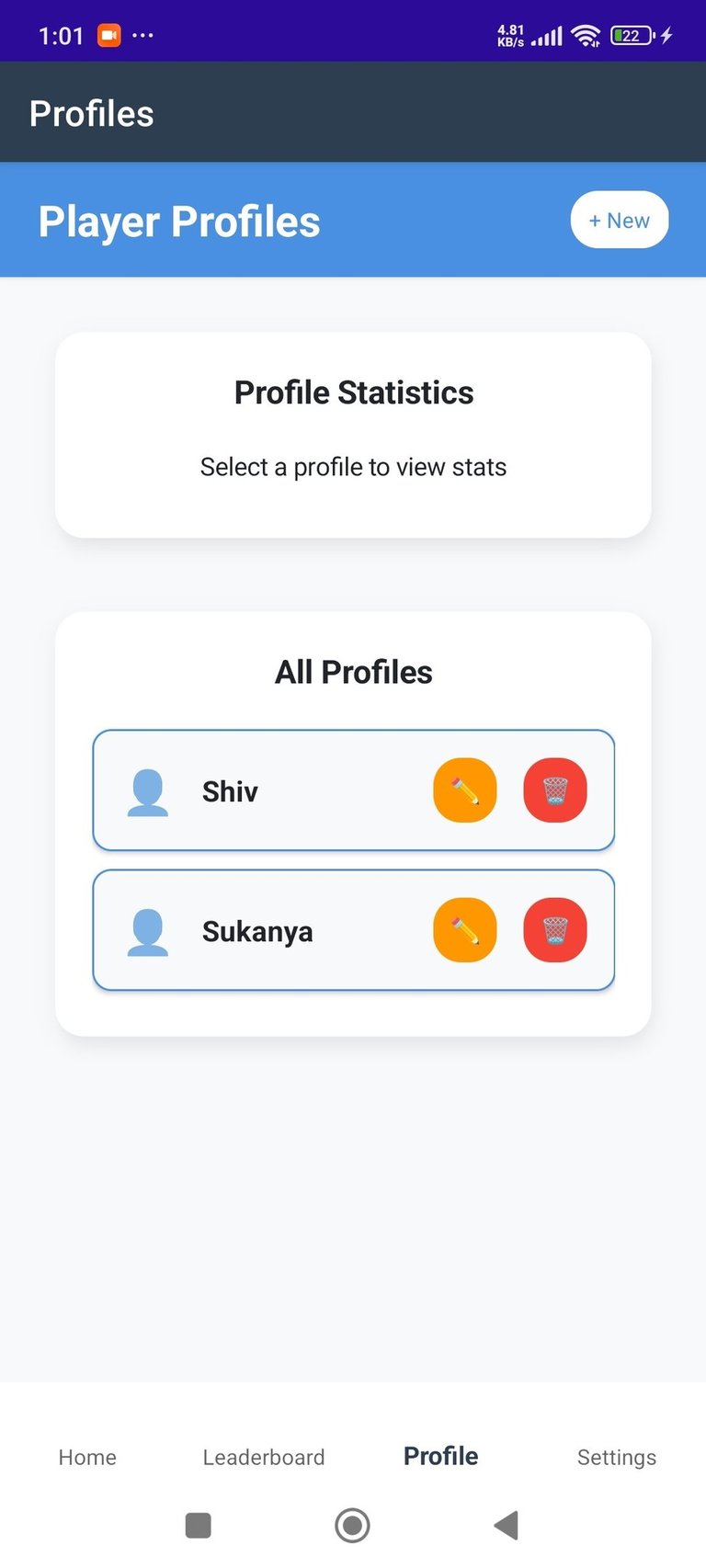706x1568 pixels.
Task: Open the Leaderboard tab
Action: [264, 1457]
